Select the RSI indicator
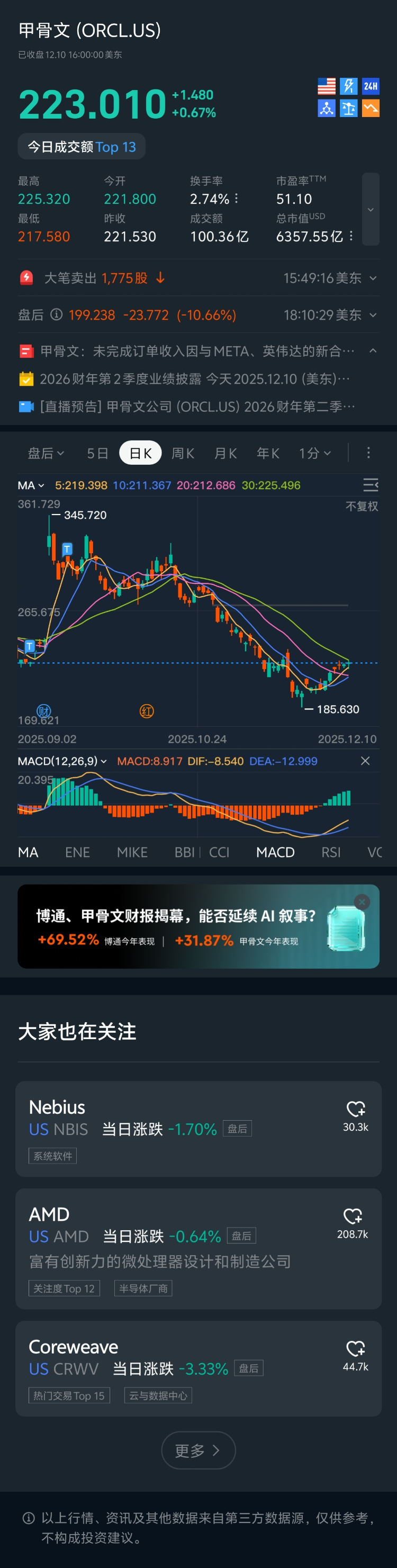Image resolution: width=397 pixels, height=1568 pixels. 331,852
